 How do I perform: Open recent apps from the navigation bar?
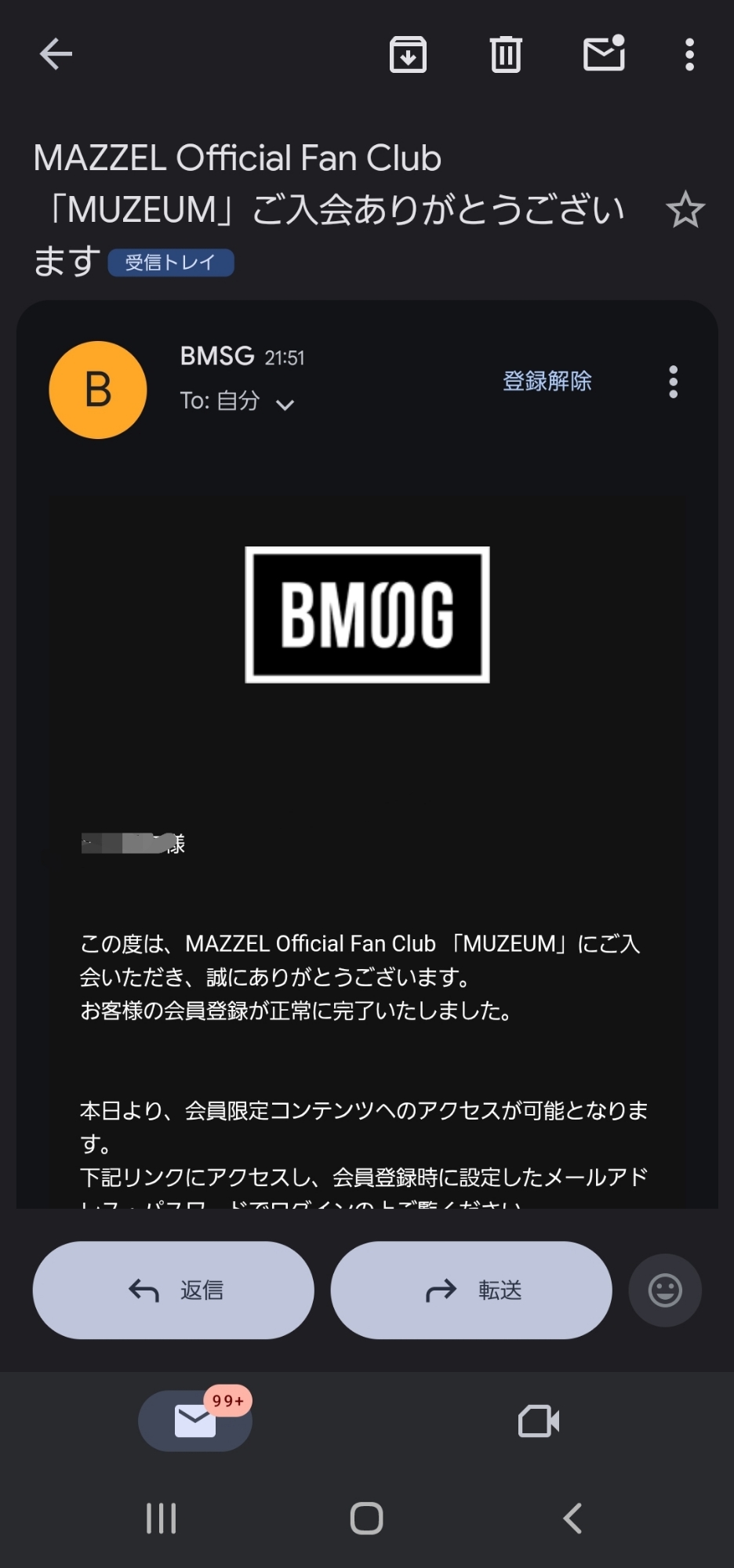point(162,1519)
